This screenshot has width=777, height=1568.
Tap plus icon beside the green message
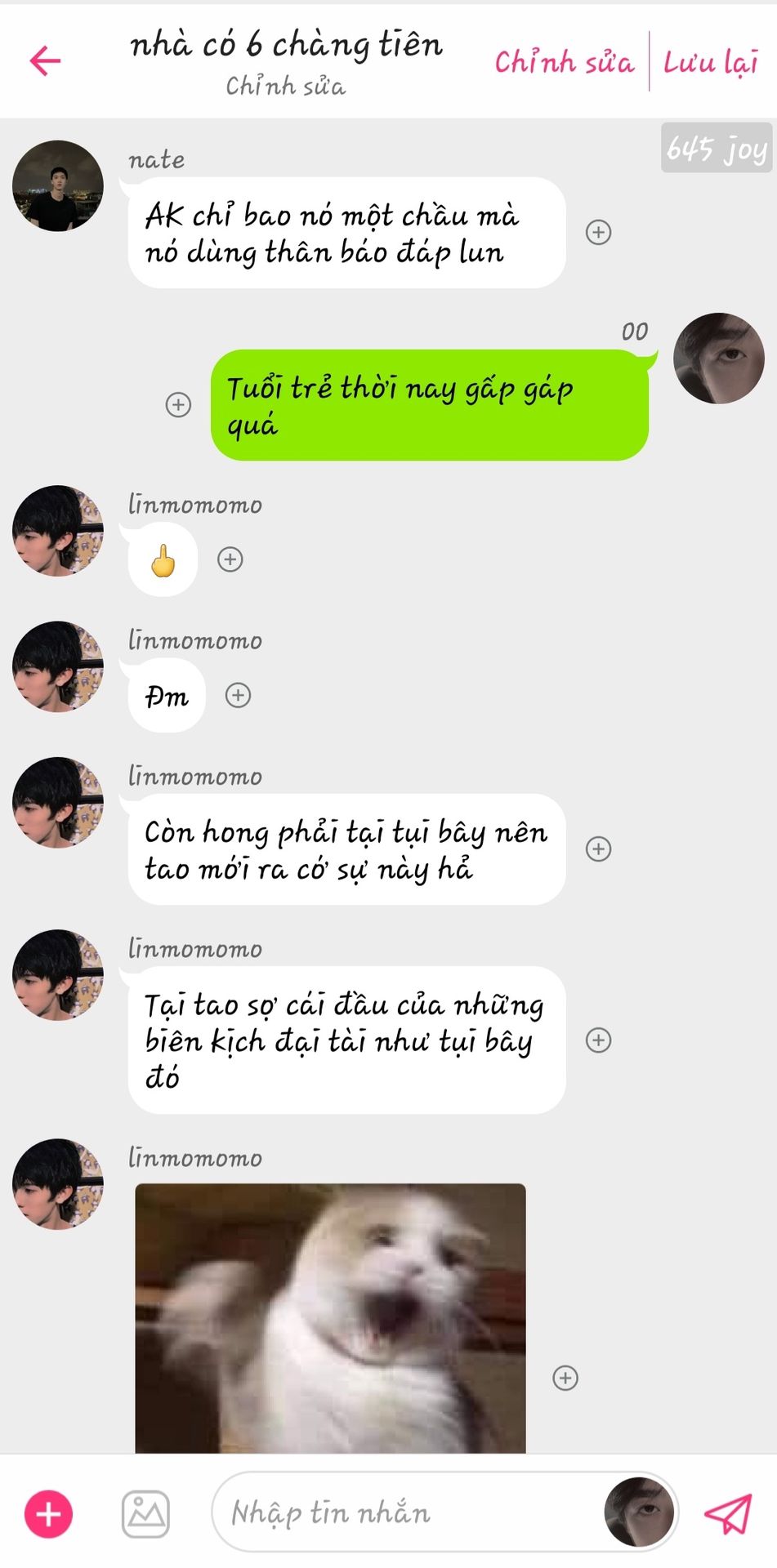[x=178, y=404]
